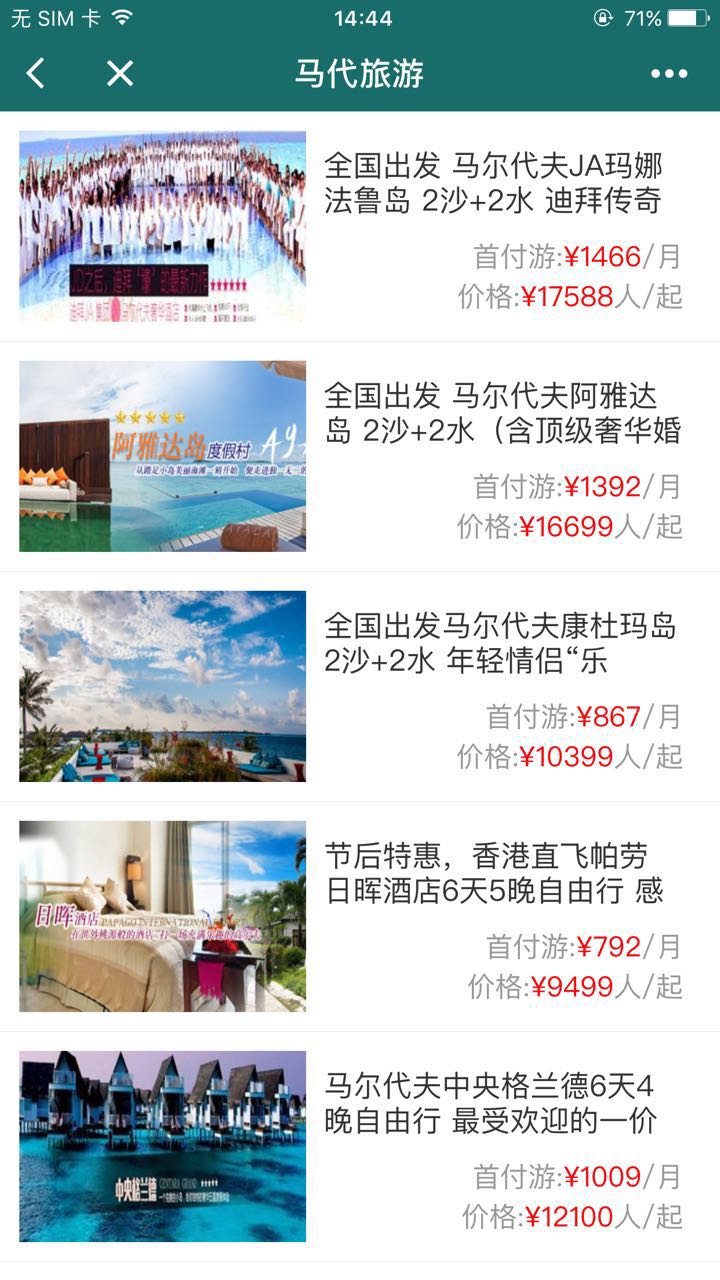Open the three-dot overflow menu
The image size is (720, 1280).
(x=668, y=73)
